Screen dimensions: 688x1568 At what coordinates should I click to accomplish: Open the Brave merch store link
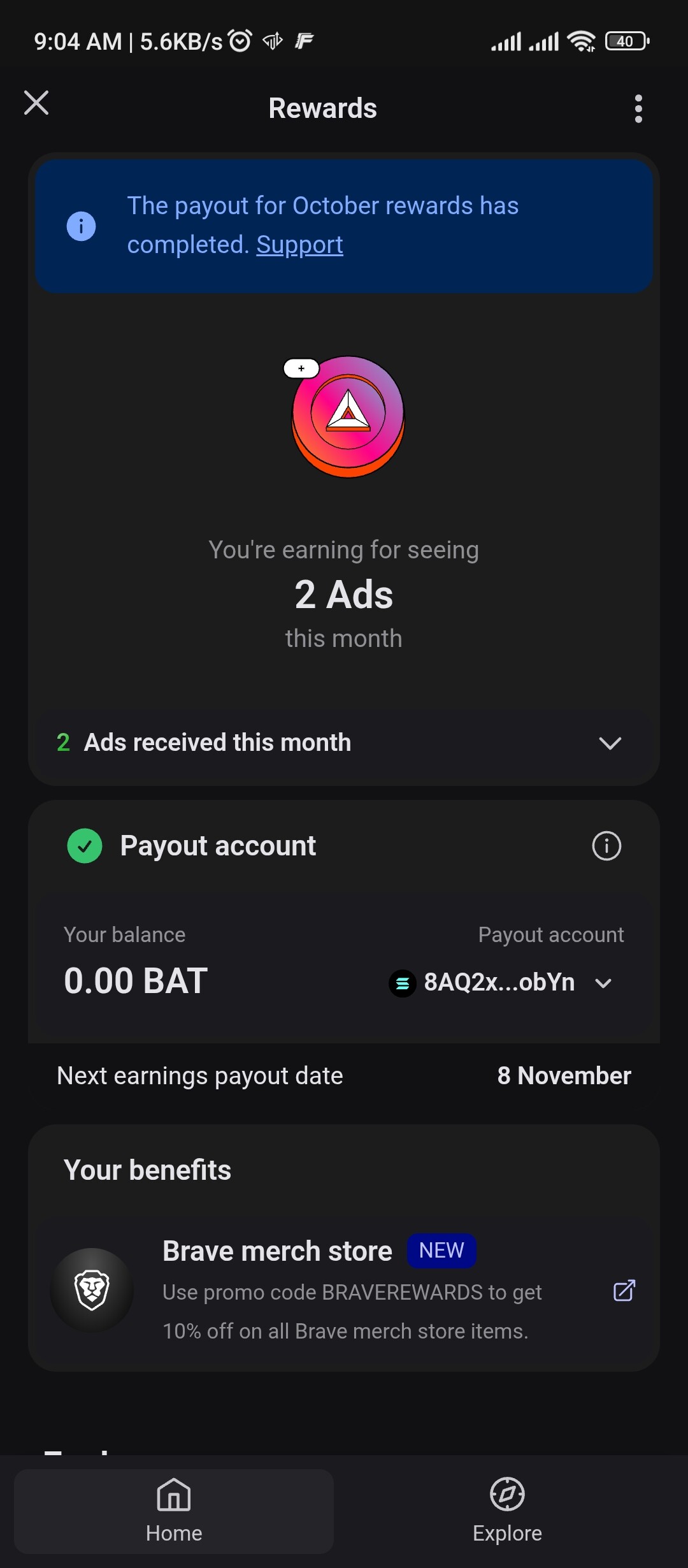pos(624,1290)
